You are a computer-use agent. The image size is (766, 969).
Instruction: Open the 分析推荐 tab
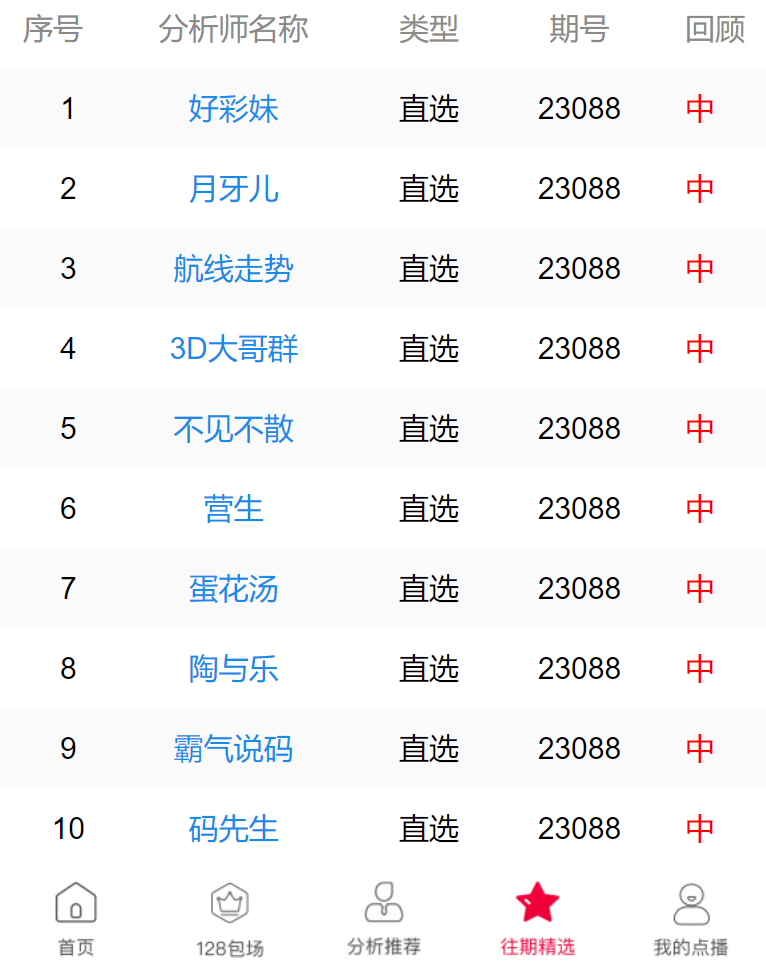pyautogui.click(x=384, y=919)
